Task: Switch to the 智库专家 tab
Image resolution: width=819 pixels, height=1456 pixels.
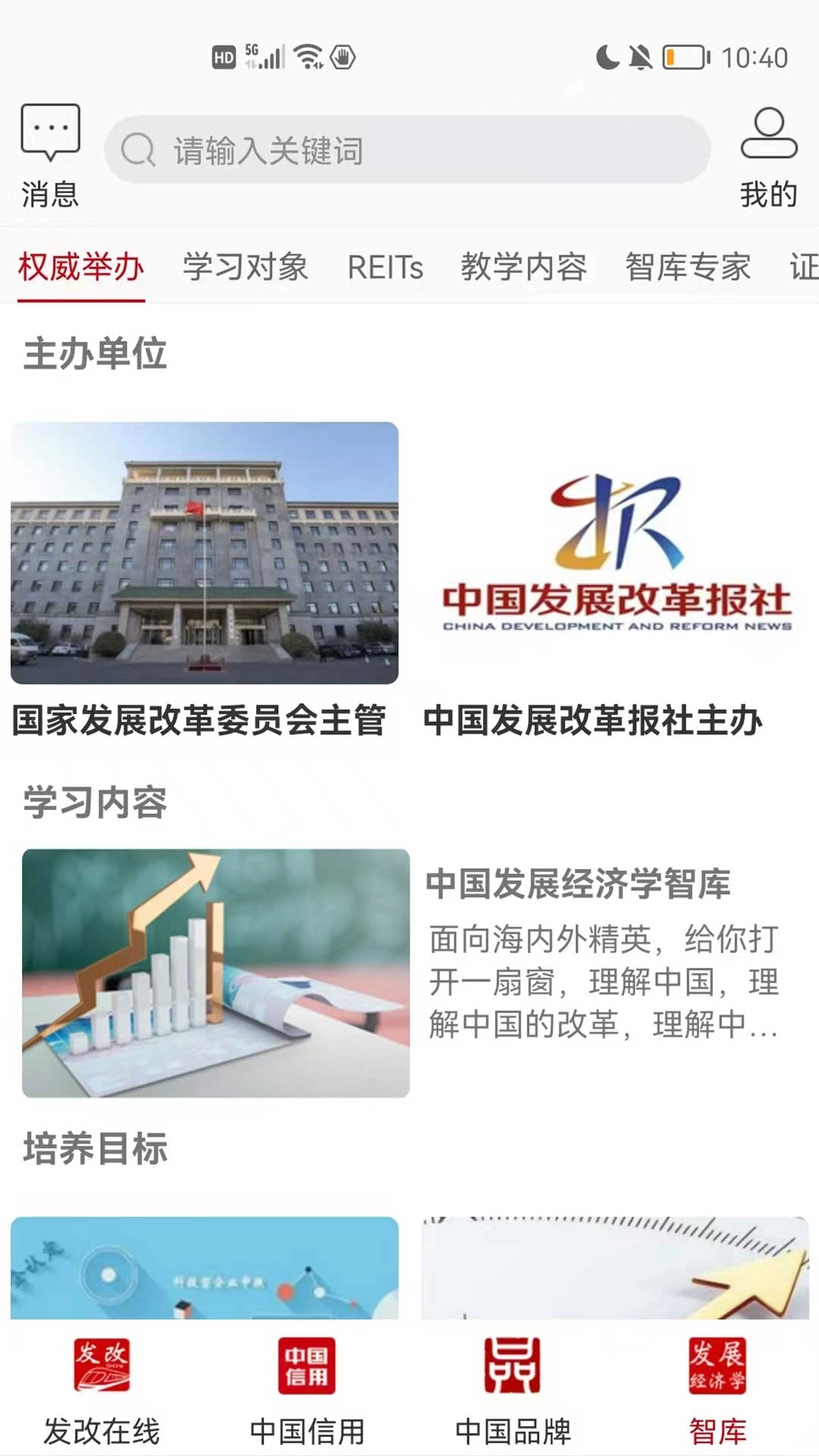Action: (x=687, y=267)
